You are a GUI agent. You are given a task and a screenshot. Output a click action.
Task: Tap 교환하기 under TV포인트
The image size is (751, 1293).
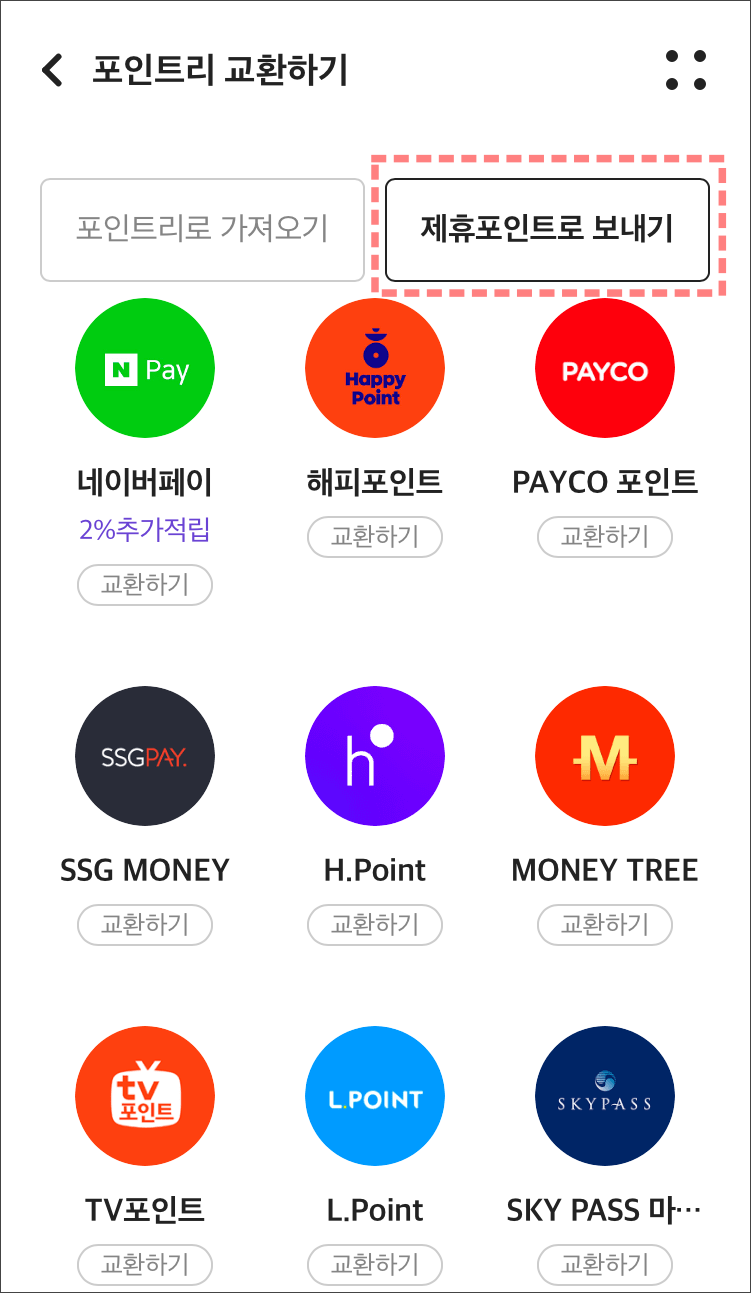tap(145, 1265)
